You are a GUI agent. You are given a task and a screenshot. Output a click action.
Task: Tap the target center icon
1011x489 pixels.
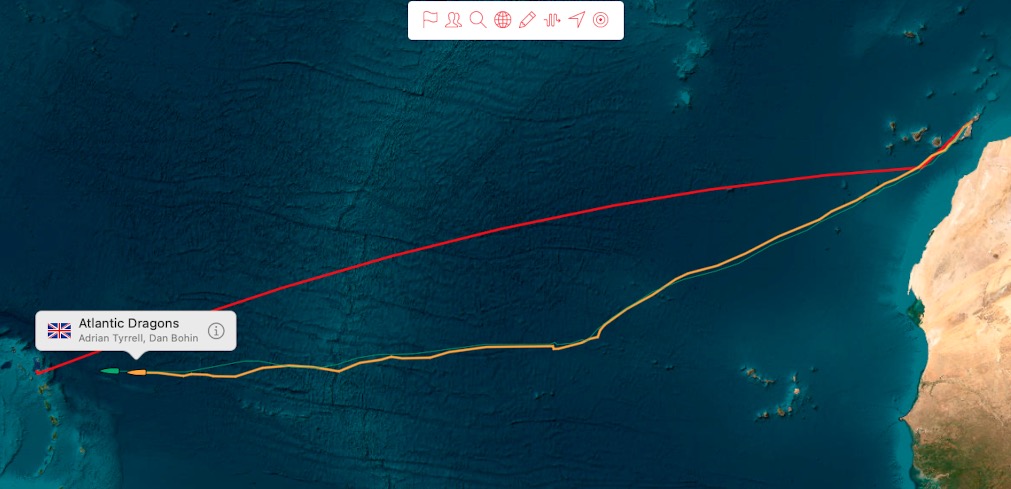pos(600,19)
